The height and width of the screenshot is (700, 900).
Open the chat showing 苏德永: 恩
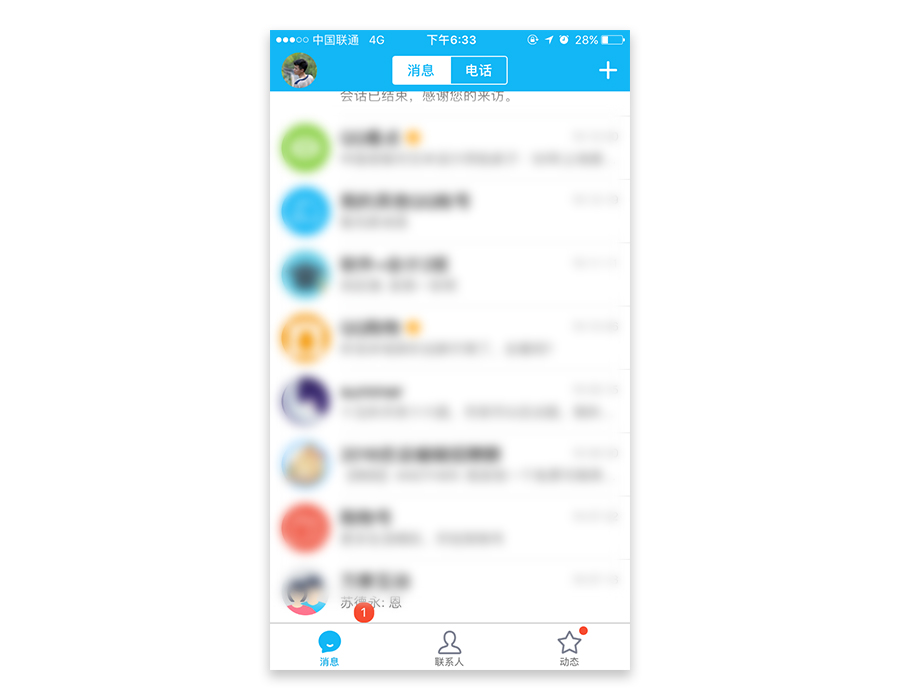pyautogui.click(x=450, y=592)
